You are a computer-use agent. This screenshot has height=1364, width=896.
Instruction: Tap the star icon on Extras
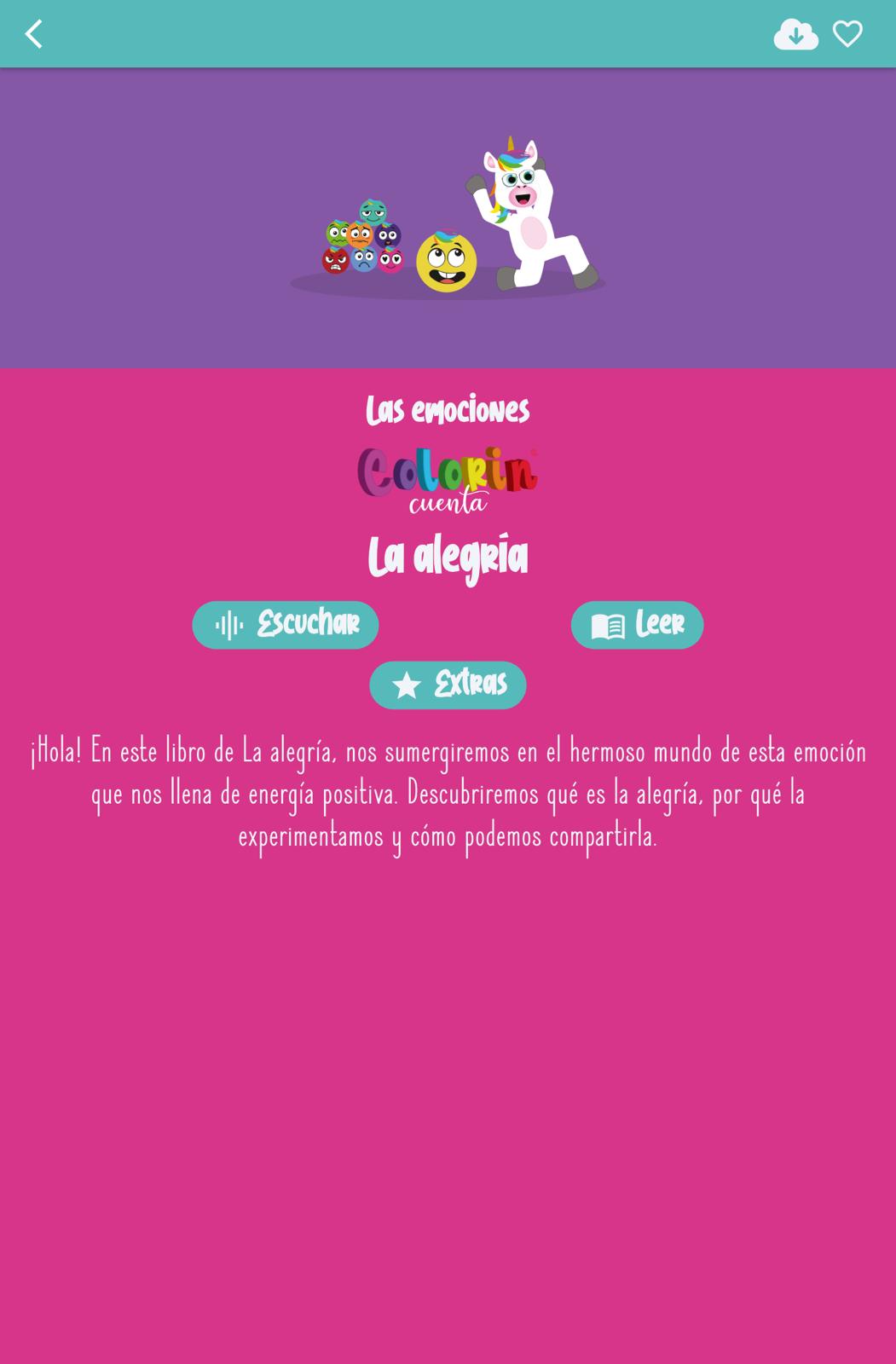[x=408, y=685]
